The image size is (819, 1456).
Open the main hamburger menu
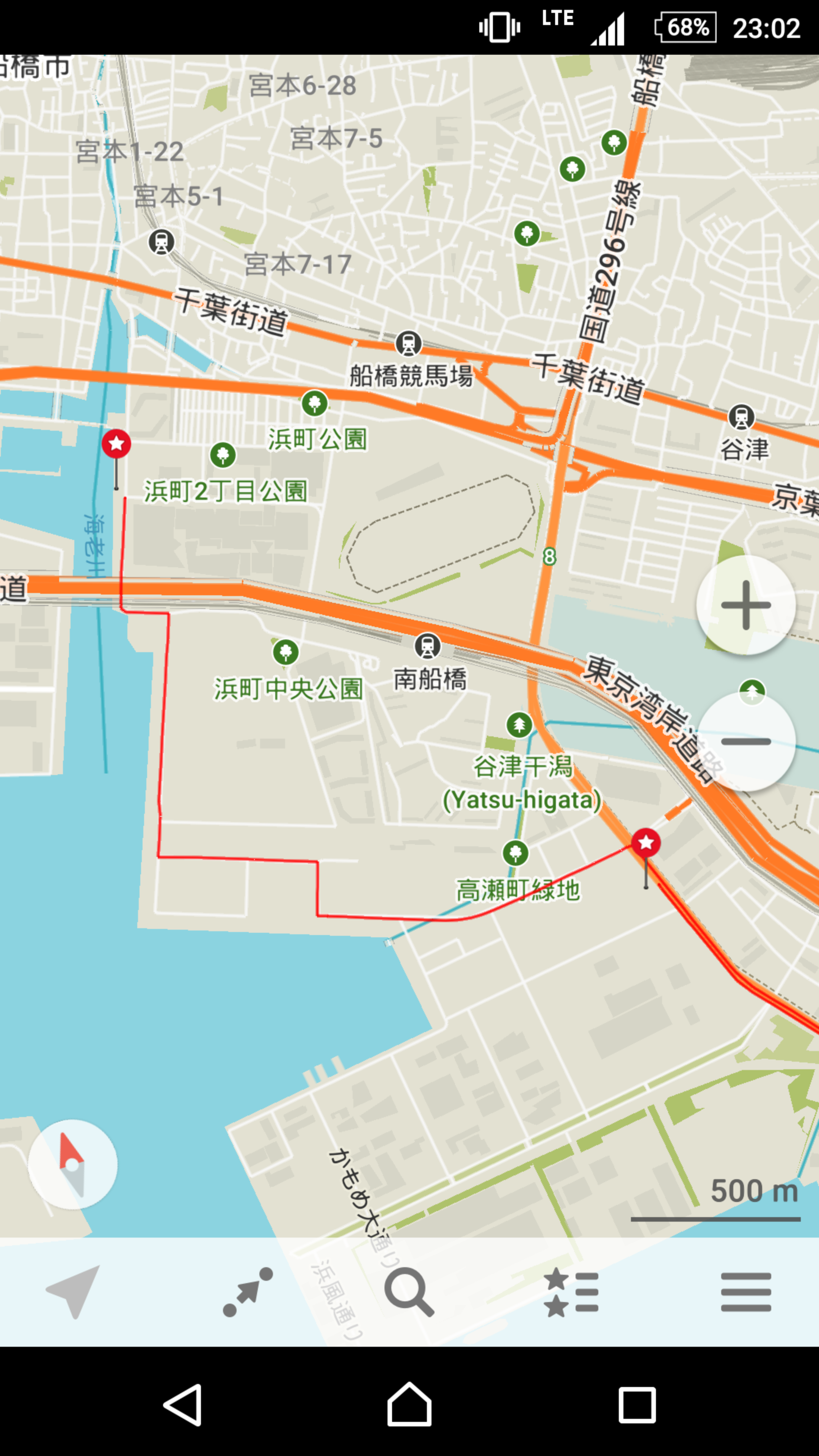pyautogui.click(x=745, y=1291)
